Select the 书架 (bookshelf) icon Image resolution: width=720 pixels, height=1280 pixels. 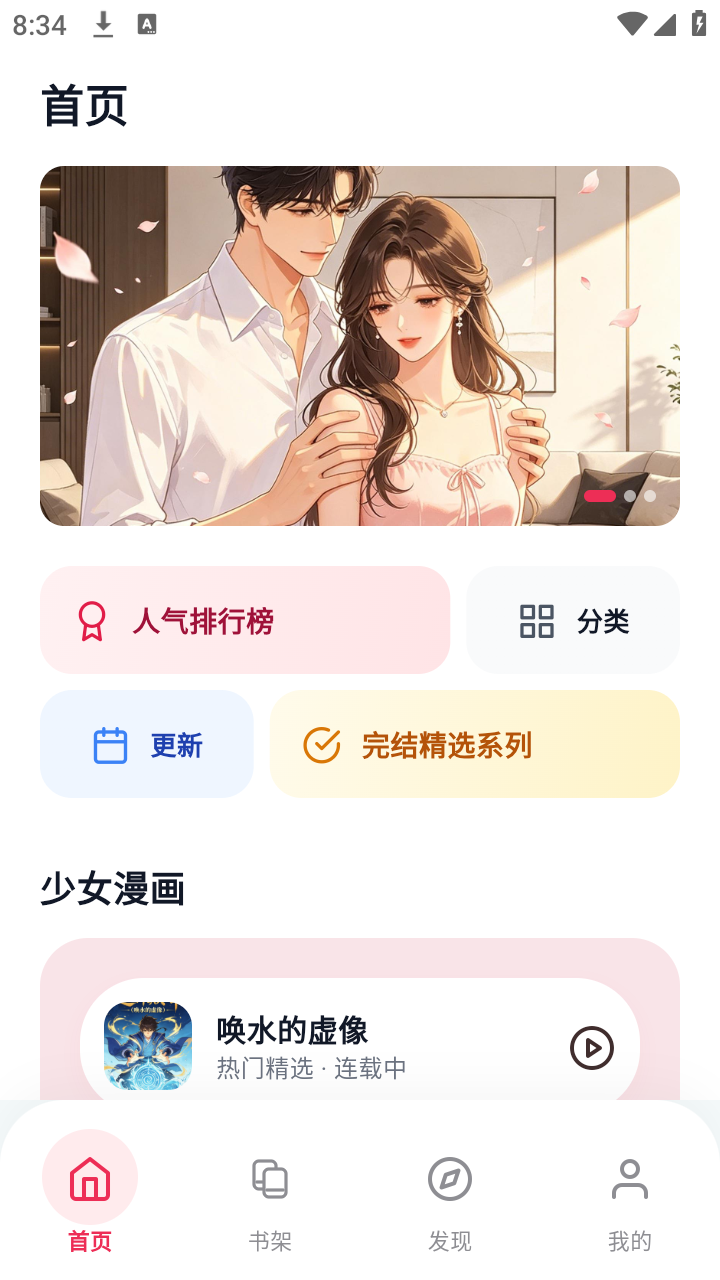click(x=270, y=1178)
